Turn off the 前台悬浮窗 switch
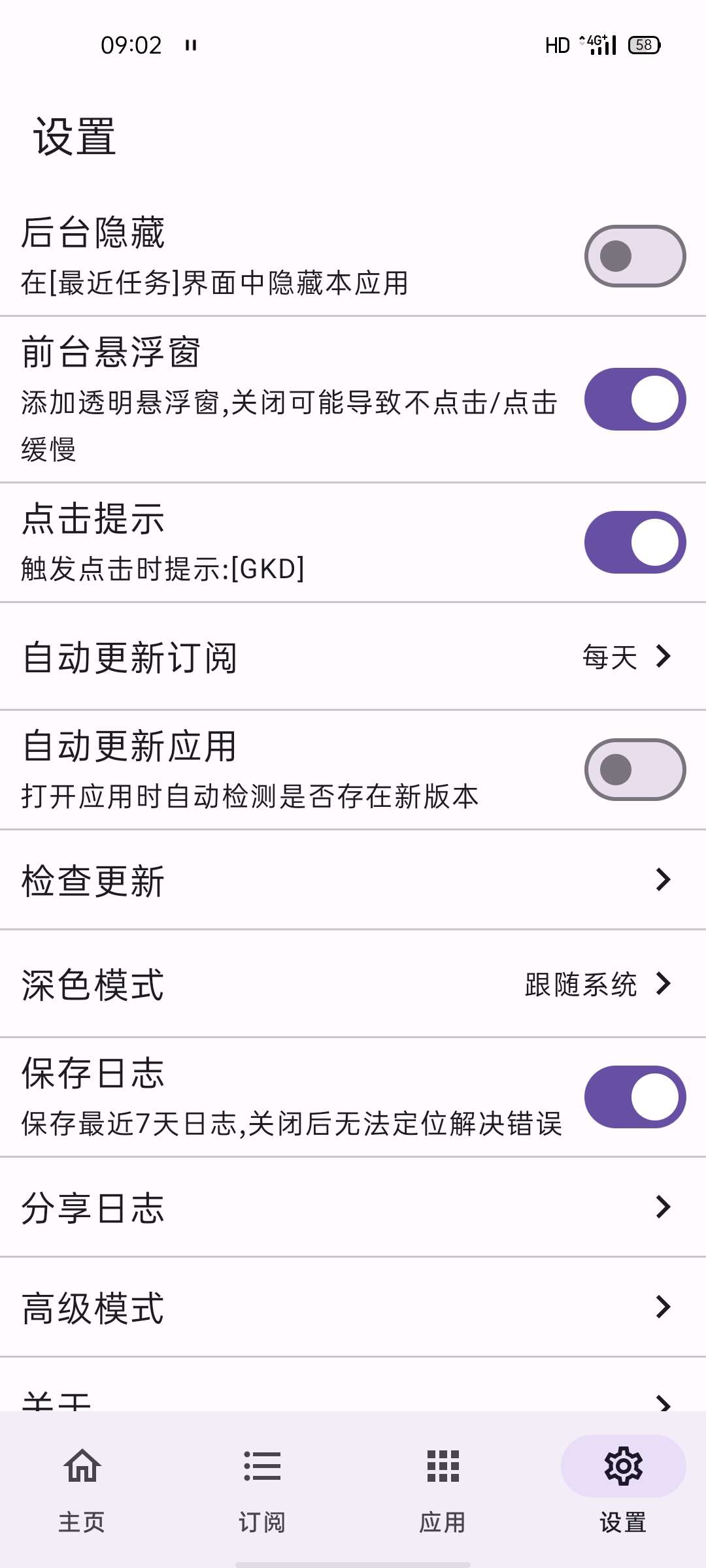The image size is (706, 1568). [x=634, y=399]
